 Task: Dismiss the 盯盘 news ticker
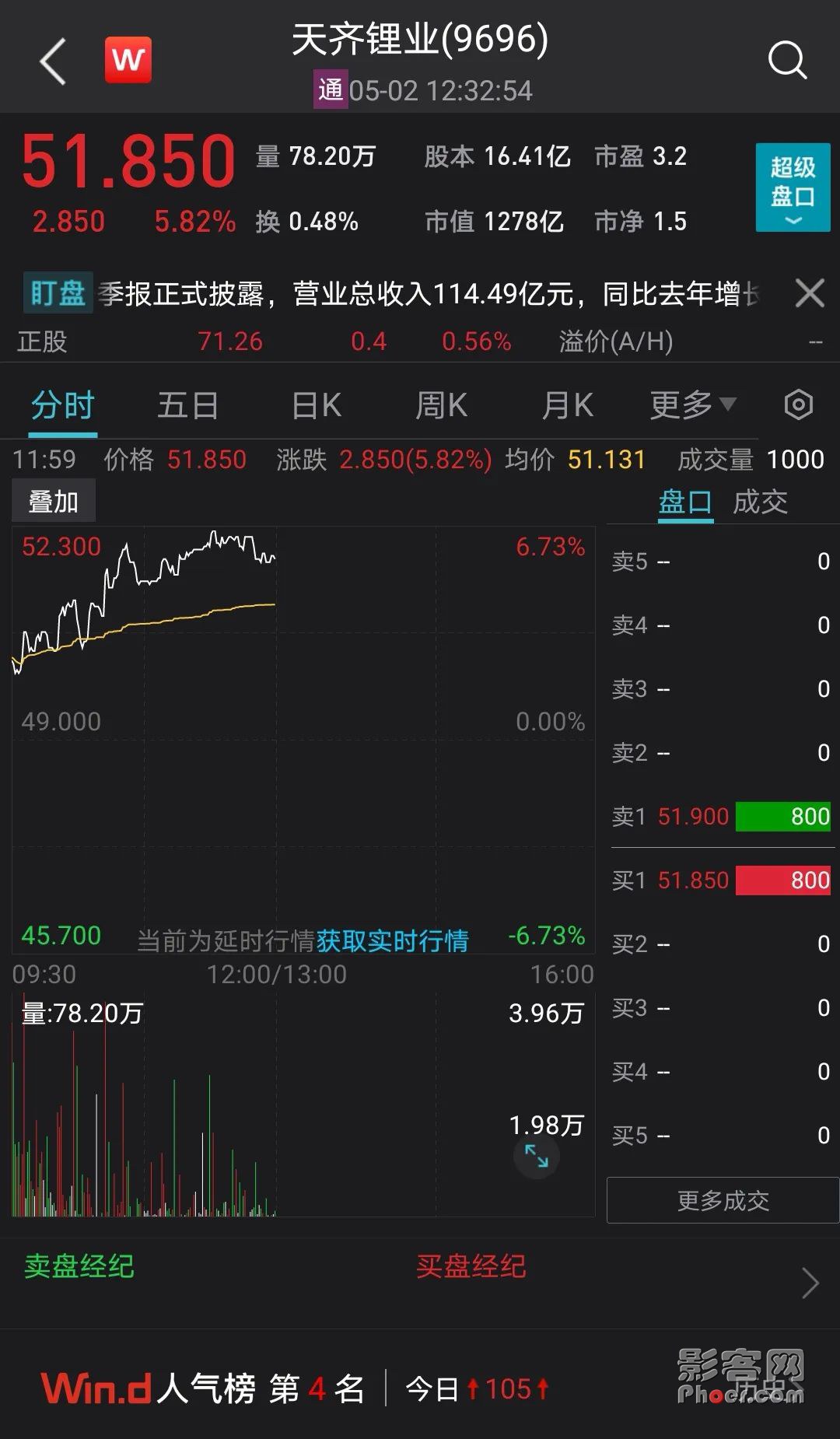coord(810,294)
